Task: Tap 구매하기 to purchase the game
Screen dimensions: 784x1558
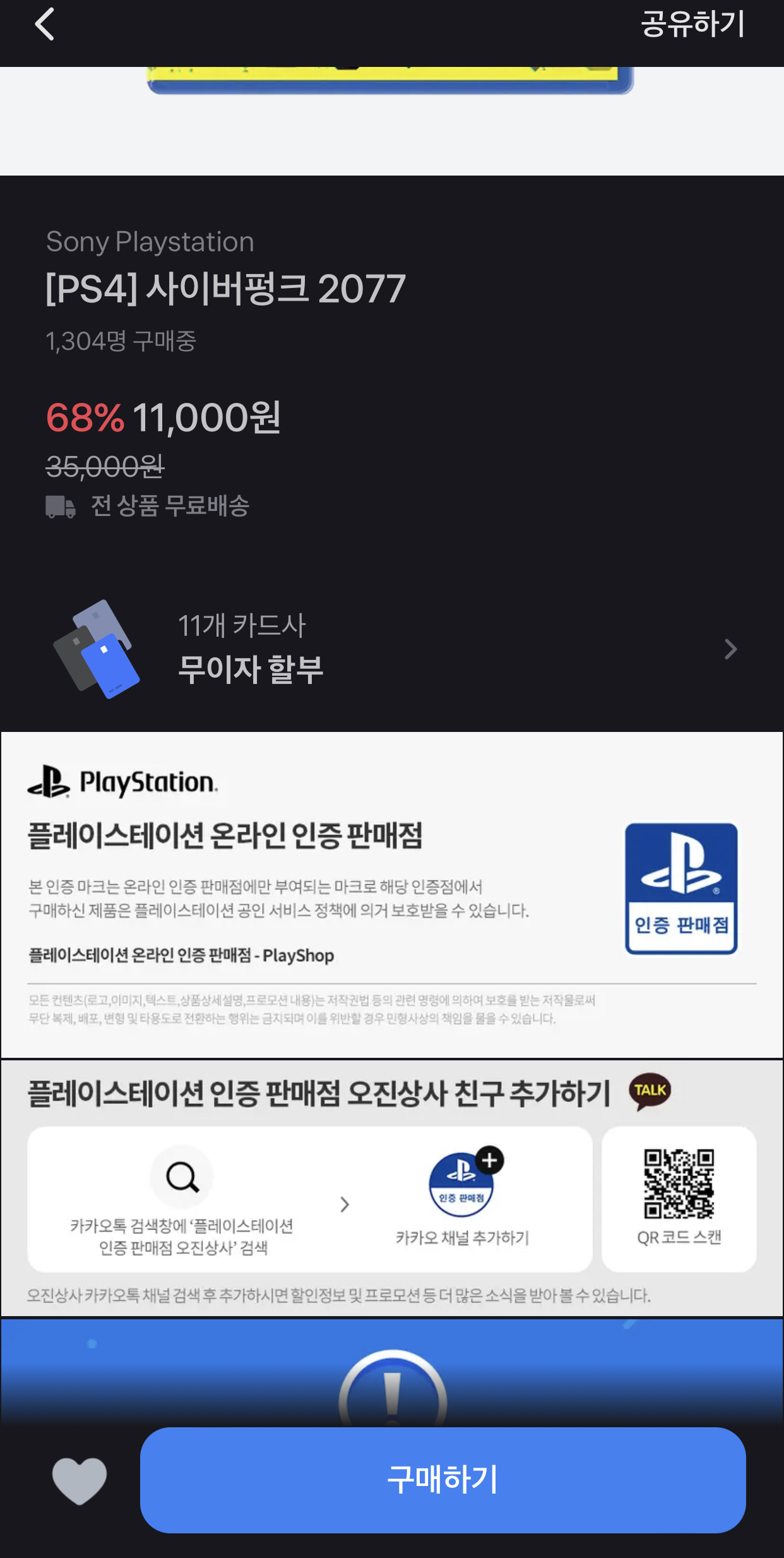Action: tap(442, 1480)
